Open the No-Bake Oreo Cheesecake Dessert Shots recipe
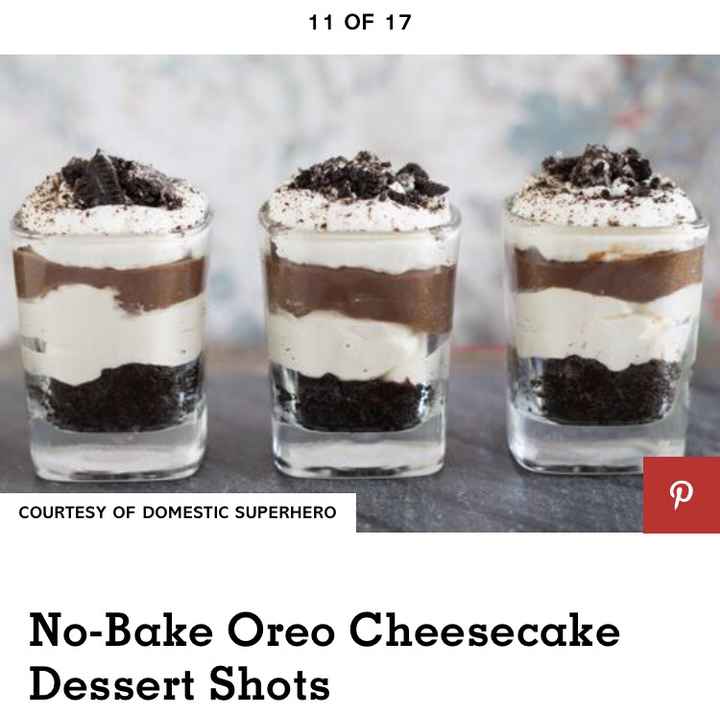 (x=324, y=657)
